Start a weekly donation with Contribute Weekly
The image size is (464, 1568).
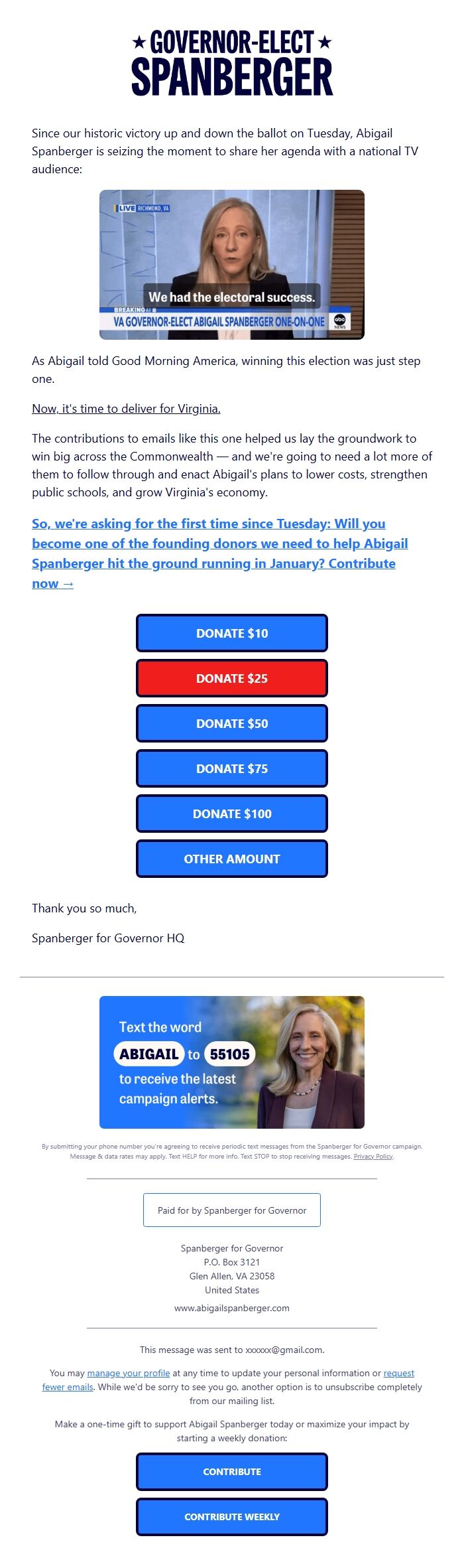click(232, 1517)
